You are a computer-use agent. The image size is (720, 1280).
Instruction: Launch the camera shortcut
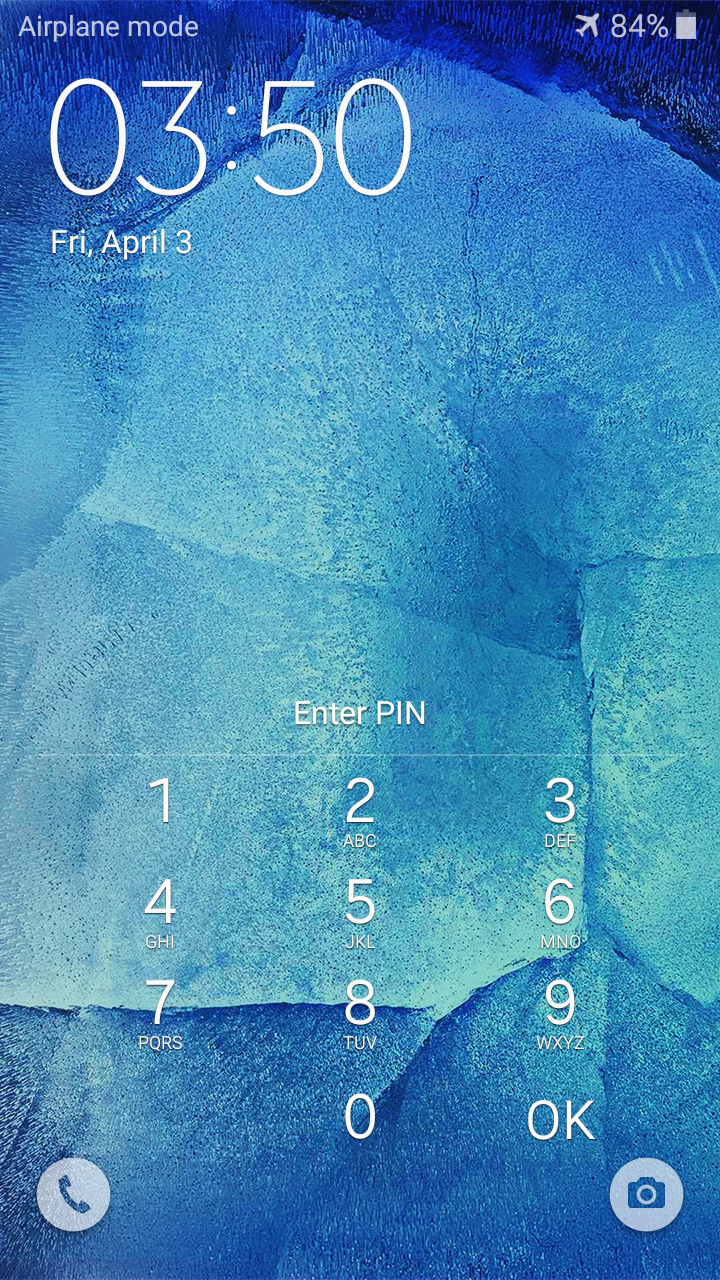click(x=646, y=1193)
